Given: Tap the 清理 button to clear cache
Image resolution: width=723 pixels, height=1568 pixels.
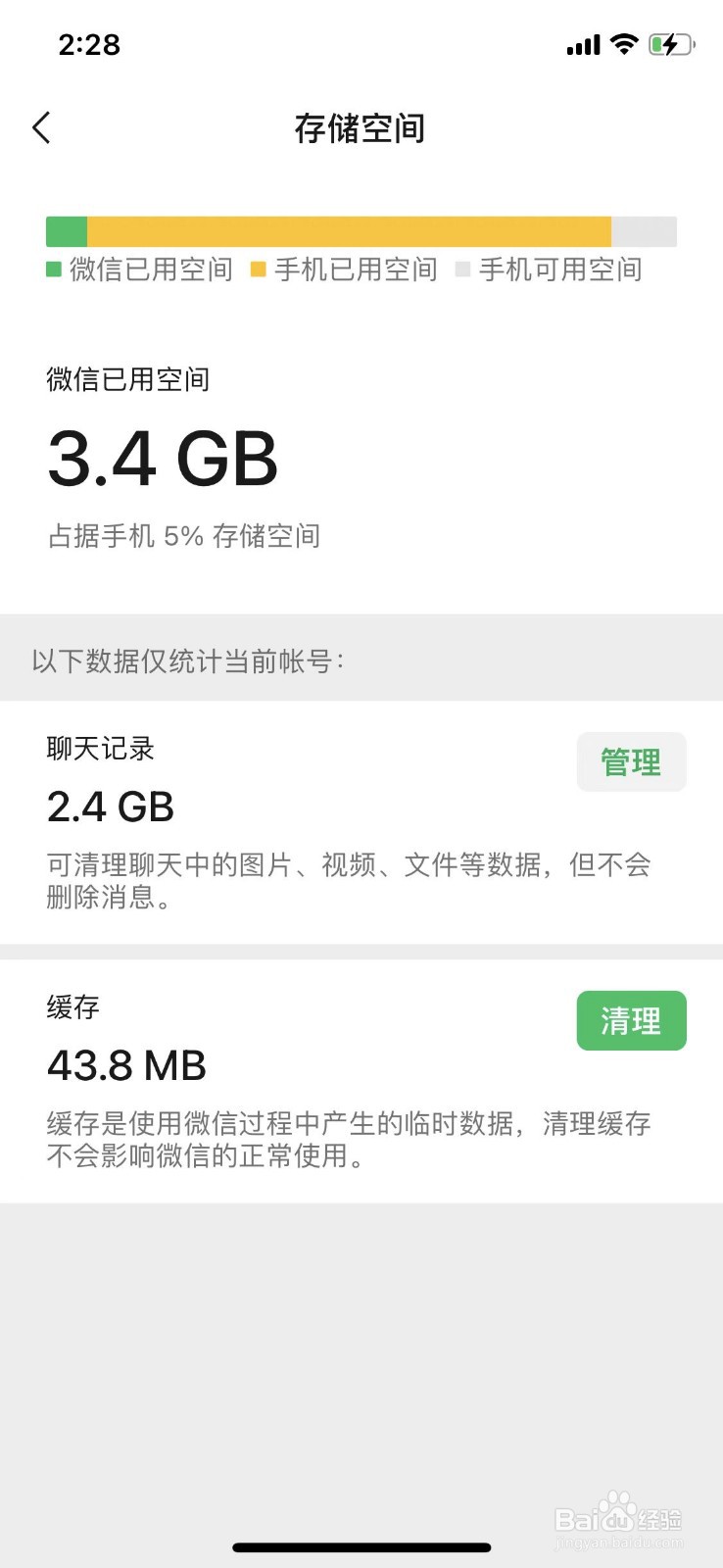Looking at the screenshot, I should (631, 1020).
